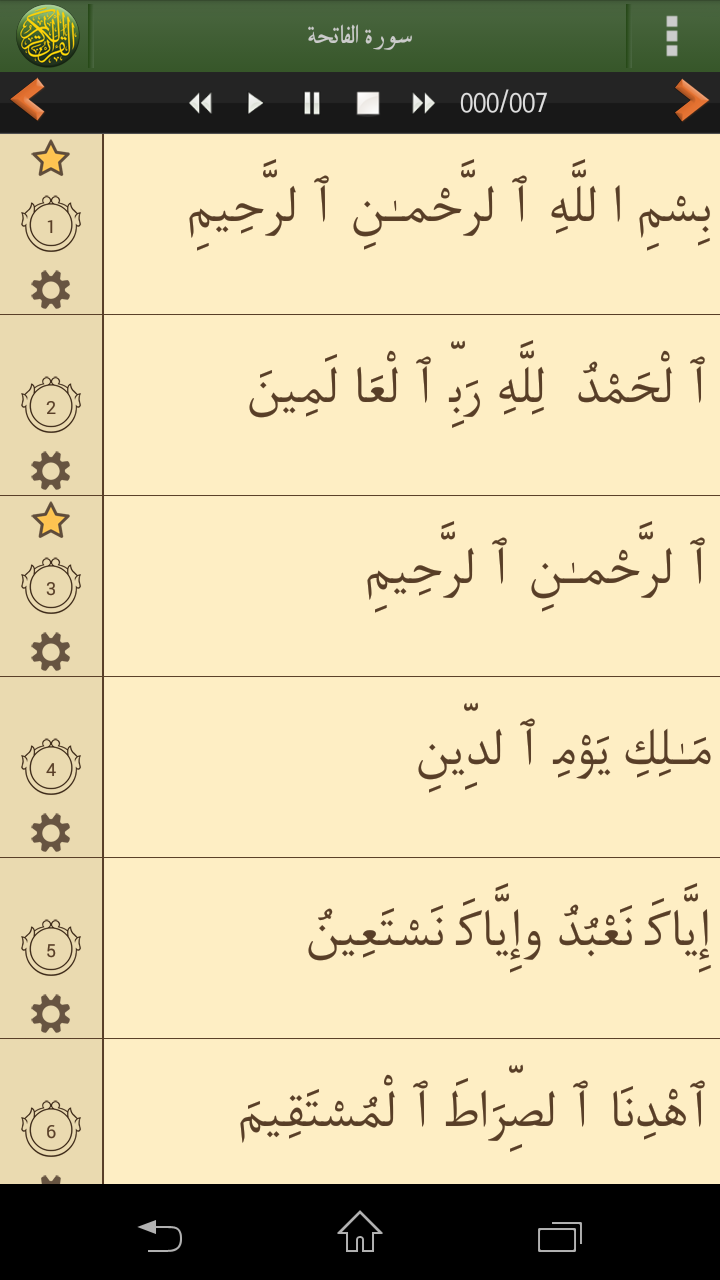Open settings gear for verse 5

point(50,1013)
